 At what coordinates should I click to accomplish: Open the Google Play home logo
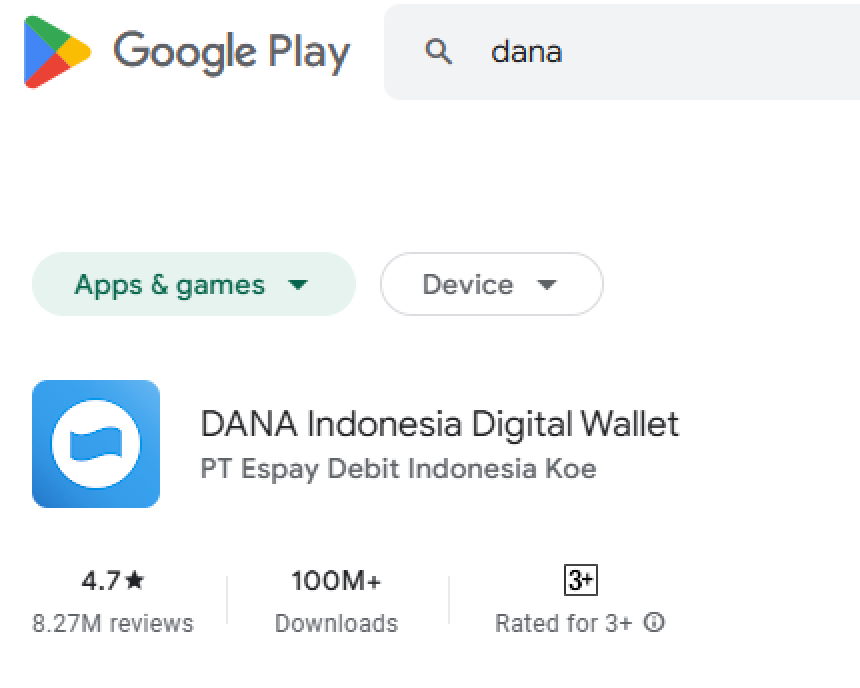pos(187,52)
